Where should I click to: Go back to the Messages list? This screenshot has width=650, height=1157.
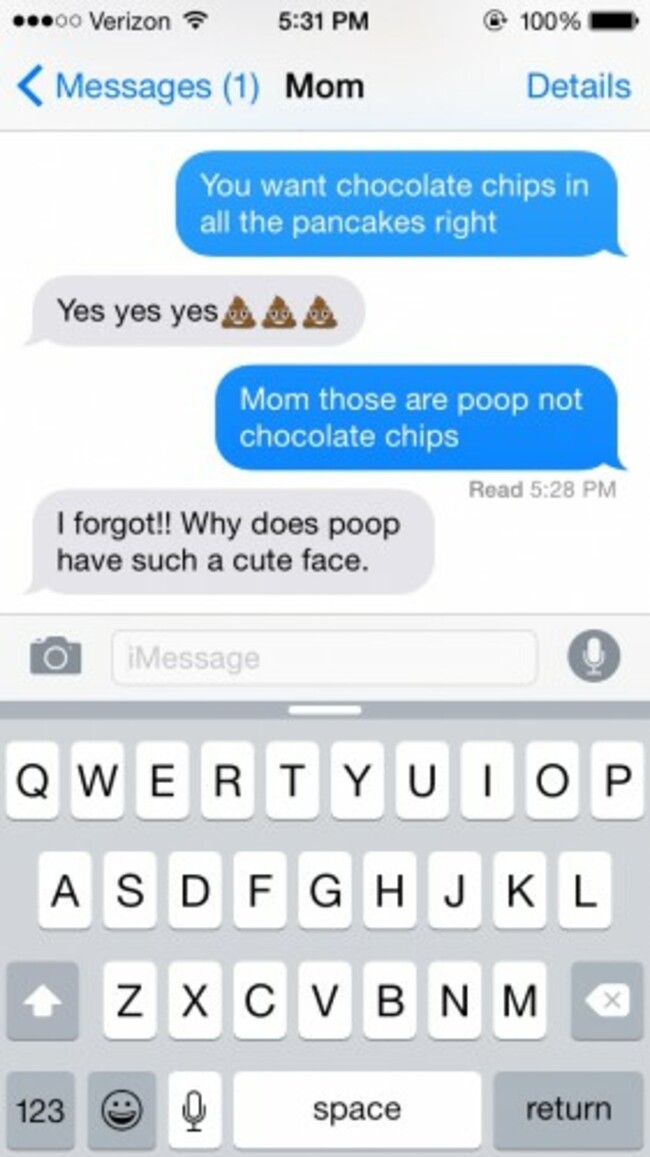coord(135,87)
